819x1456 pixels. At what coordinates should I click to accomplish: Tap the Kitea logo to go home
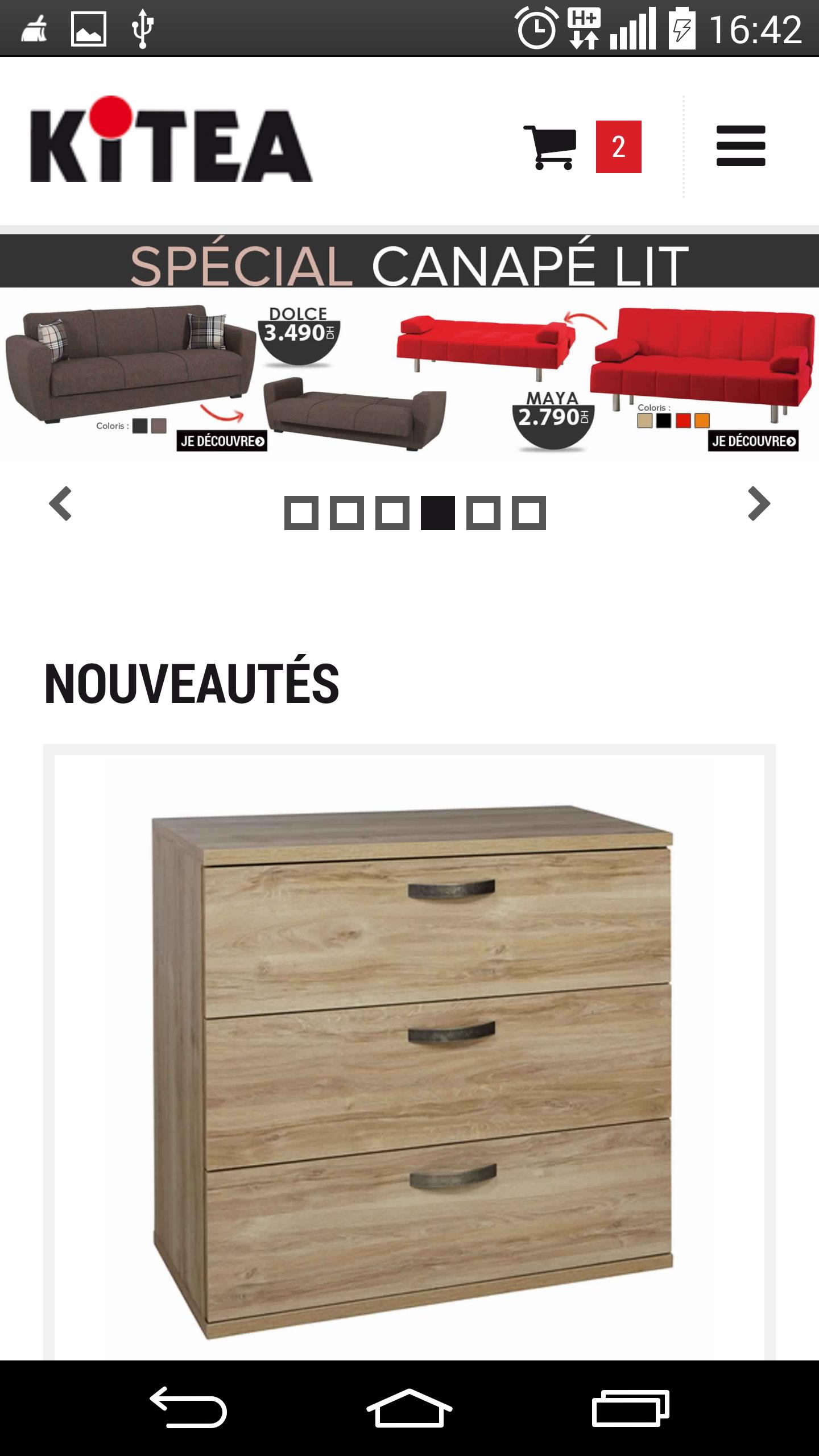click(x=171, y=140)
